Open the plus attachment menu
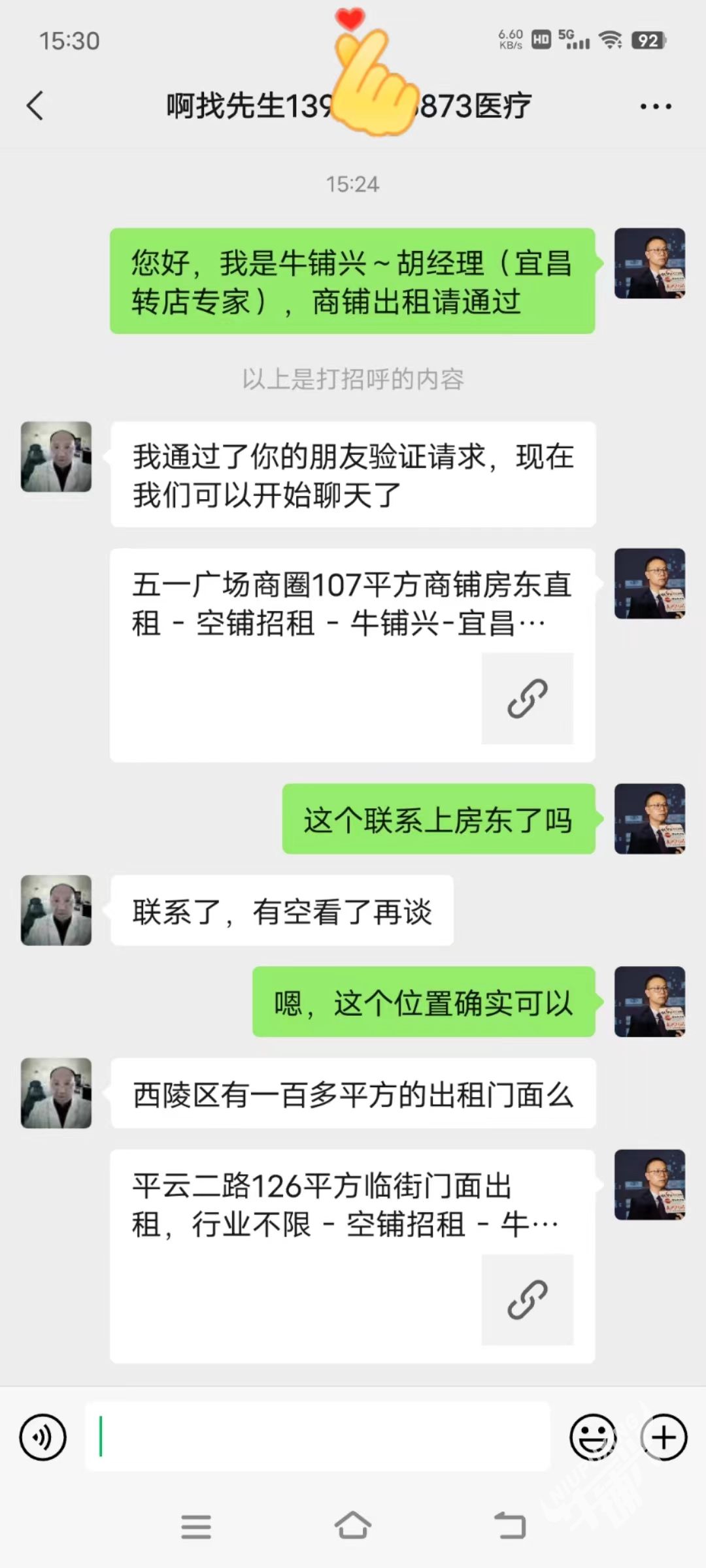The image size is (706, 1568). coord(664,1437)
